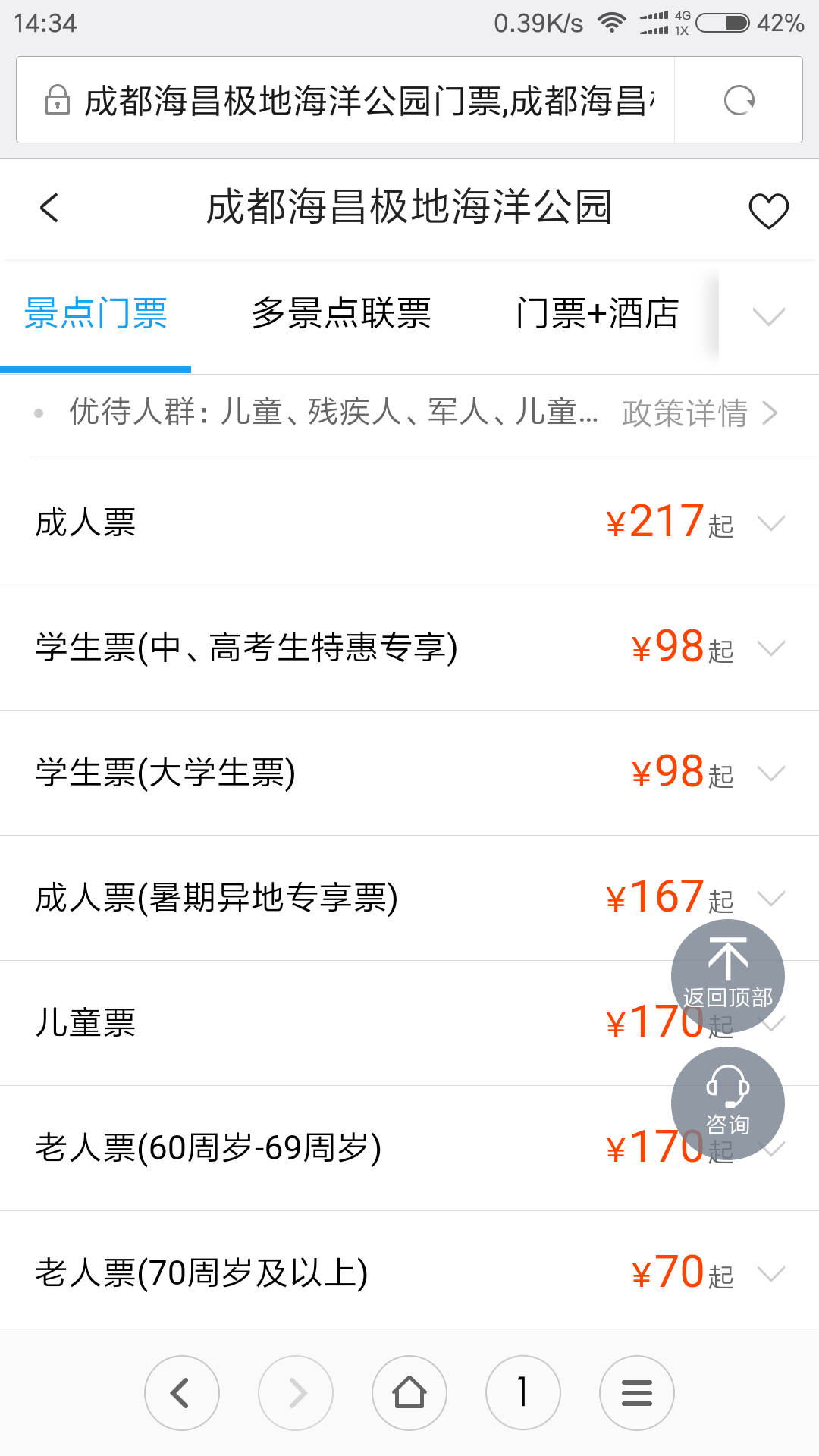Switch to the 多景点联票 tab
Screen dimensions: 819x1456
click(341, 313)
